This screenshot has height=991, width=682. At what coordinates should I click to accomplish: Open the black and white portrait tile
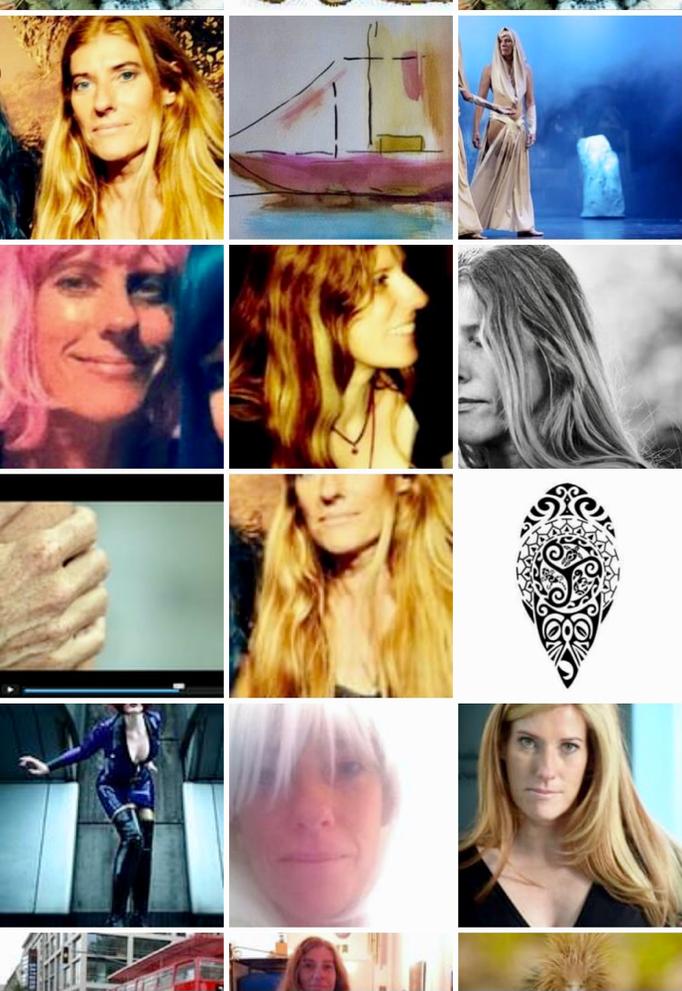[x=569, y=356]
